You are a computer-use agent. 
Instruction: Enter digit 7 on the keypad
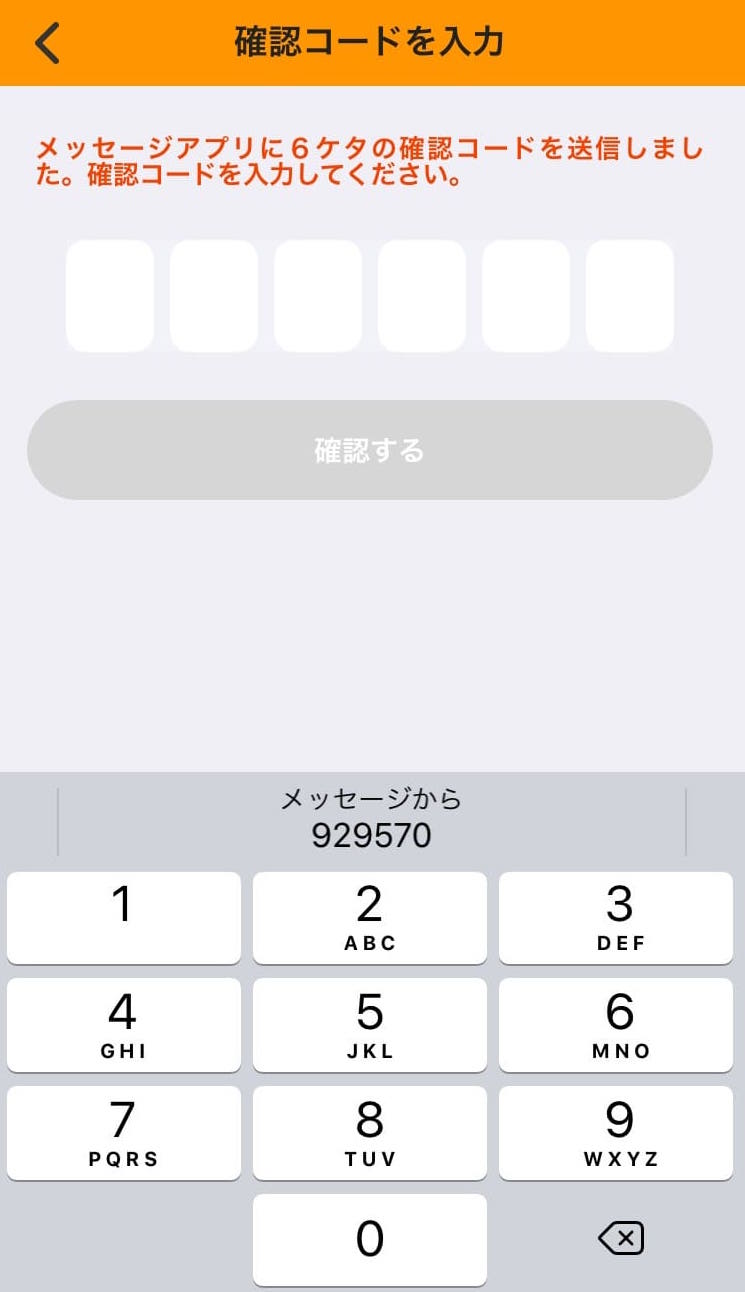tap(124, 1133)
